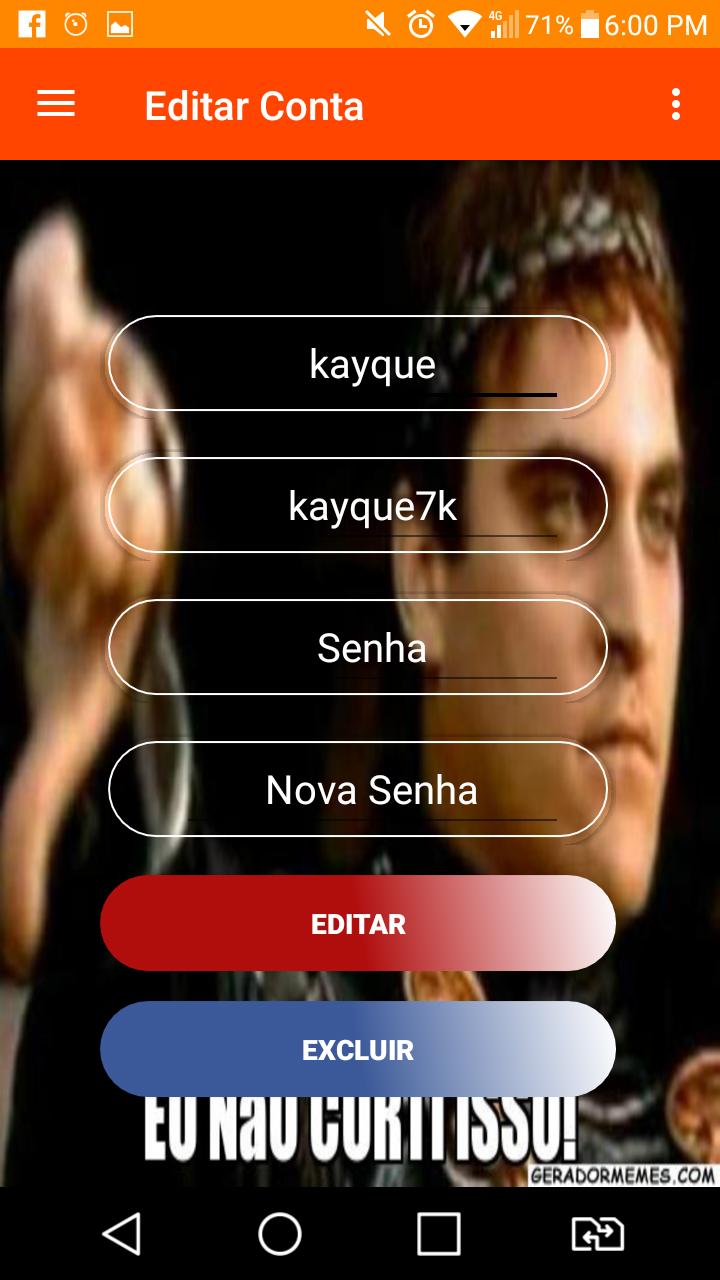The width and height of the screenshot is (720, 1280).
Task: Edit the username field kayque7k
Action: pos(358,506)
